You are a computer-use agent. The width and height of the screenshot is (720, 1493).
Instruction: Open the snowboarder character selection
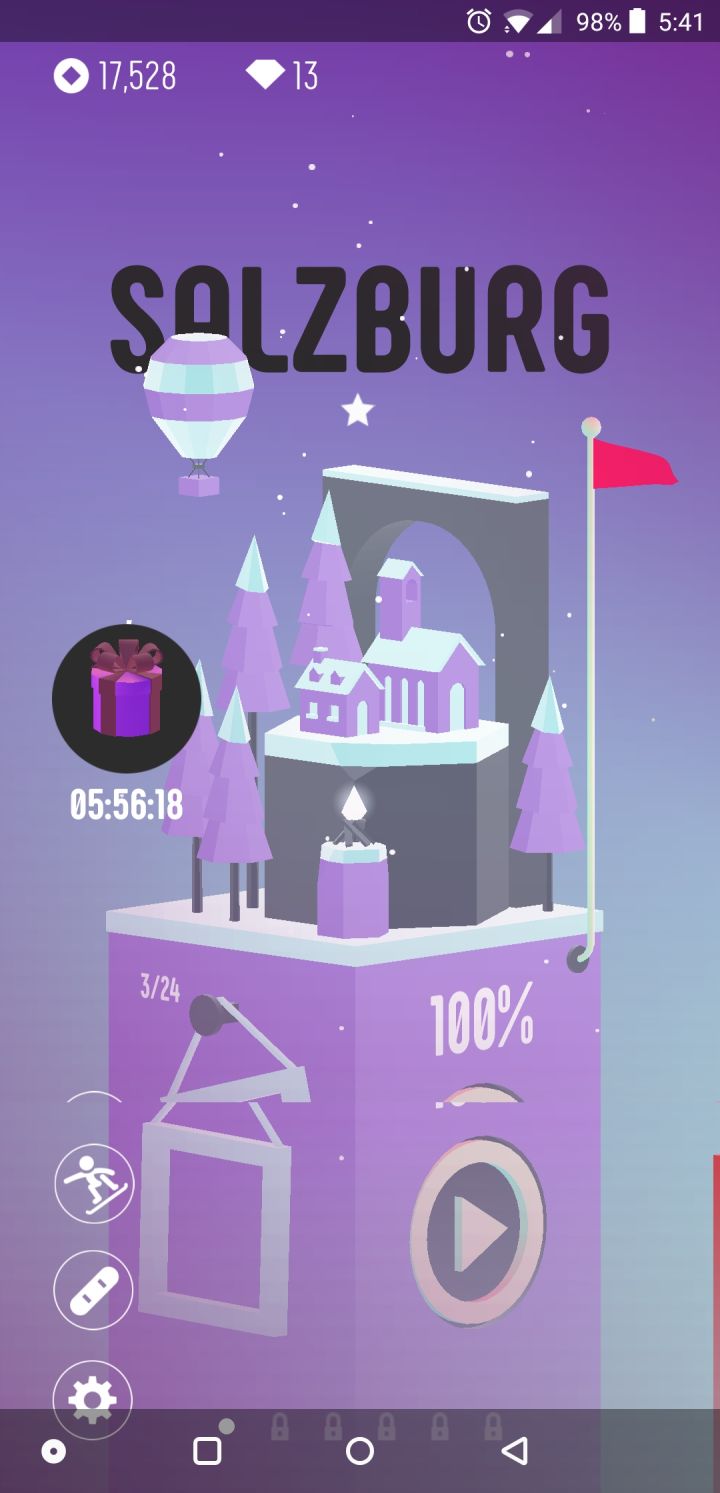click(x=94, y=1183)
